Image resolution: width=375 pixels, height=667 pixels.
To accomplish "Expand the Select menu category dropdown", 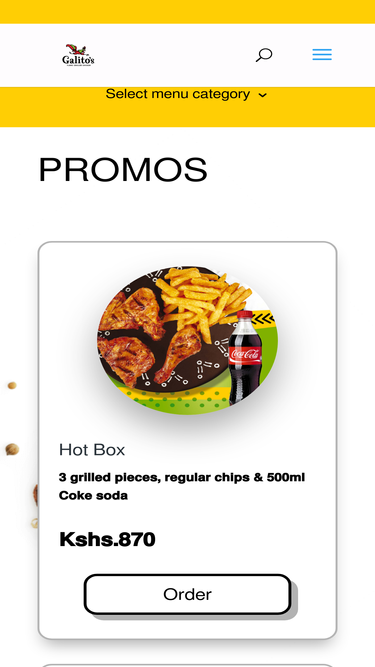I will click(x=186, y=94).
